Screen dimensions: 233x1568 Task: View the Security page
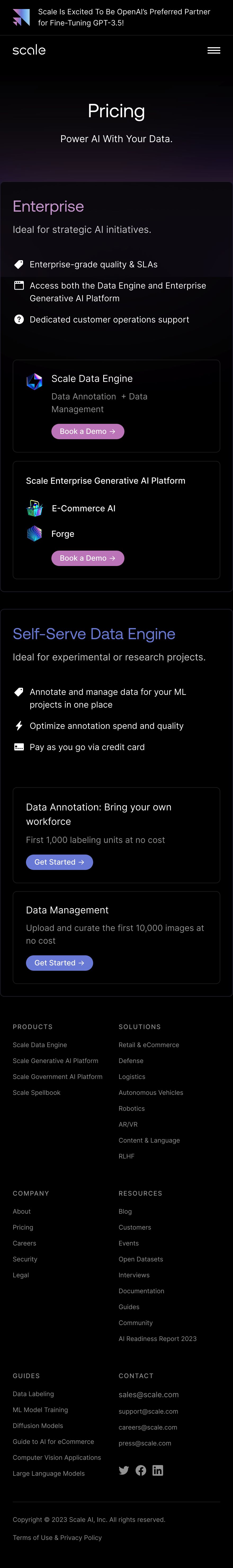25,1259
